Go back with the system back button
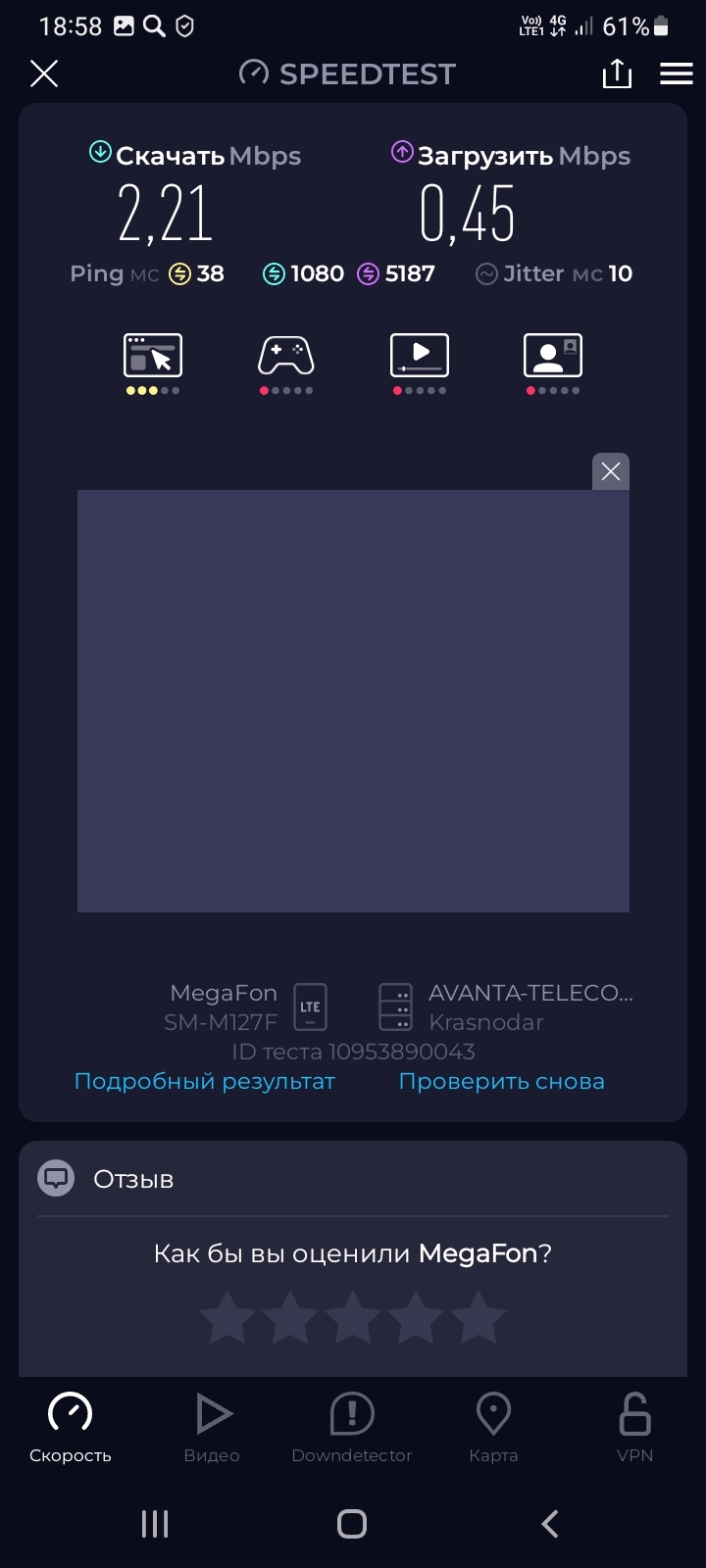This screenshot has height=1568, width=706. (x=550, y=1524)
